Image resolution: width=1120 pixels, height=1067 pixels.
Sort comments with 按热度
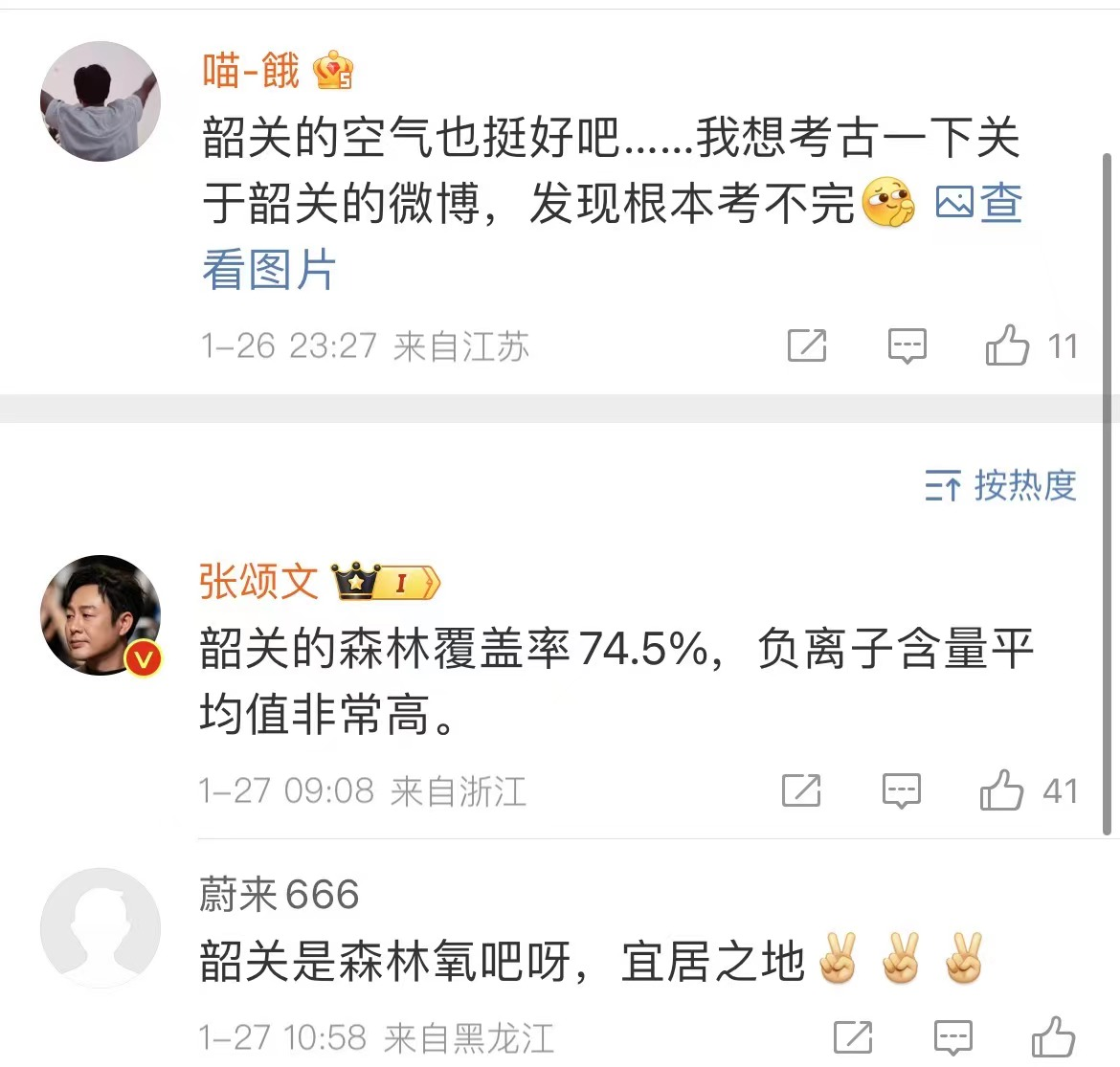[1000, 486]
